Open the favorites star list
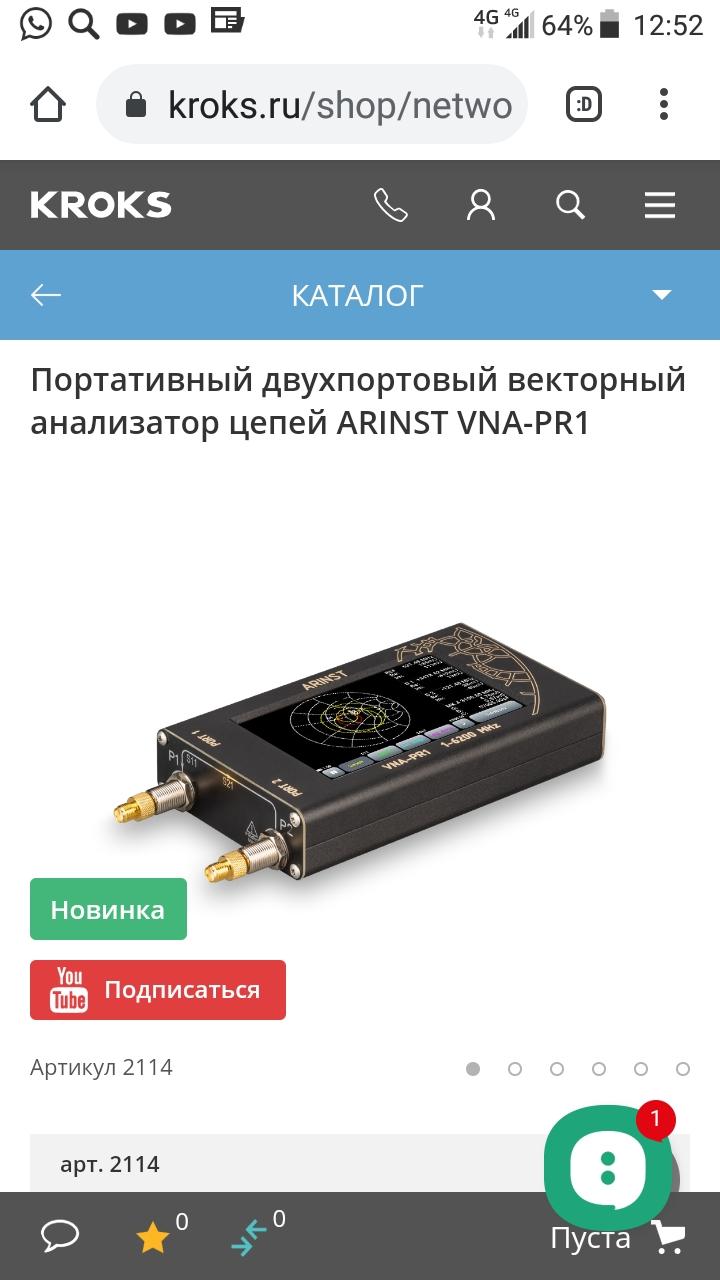The image size is (720, 1280). click(153, 1238)
